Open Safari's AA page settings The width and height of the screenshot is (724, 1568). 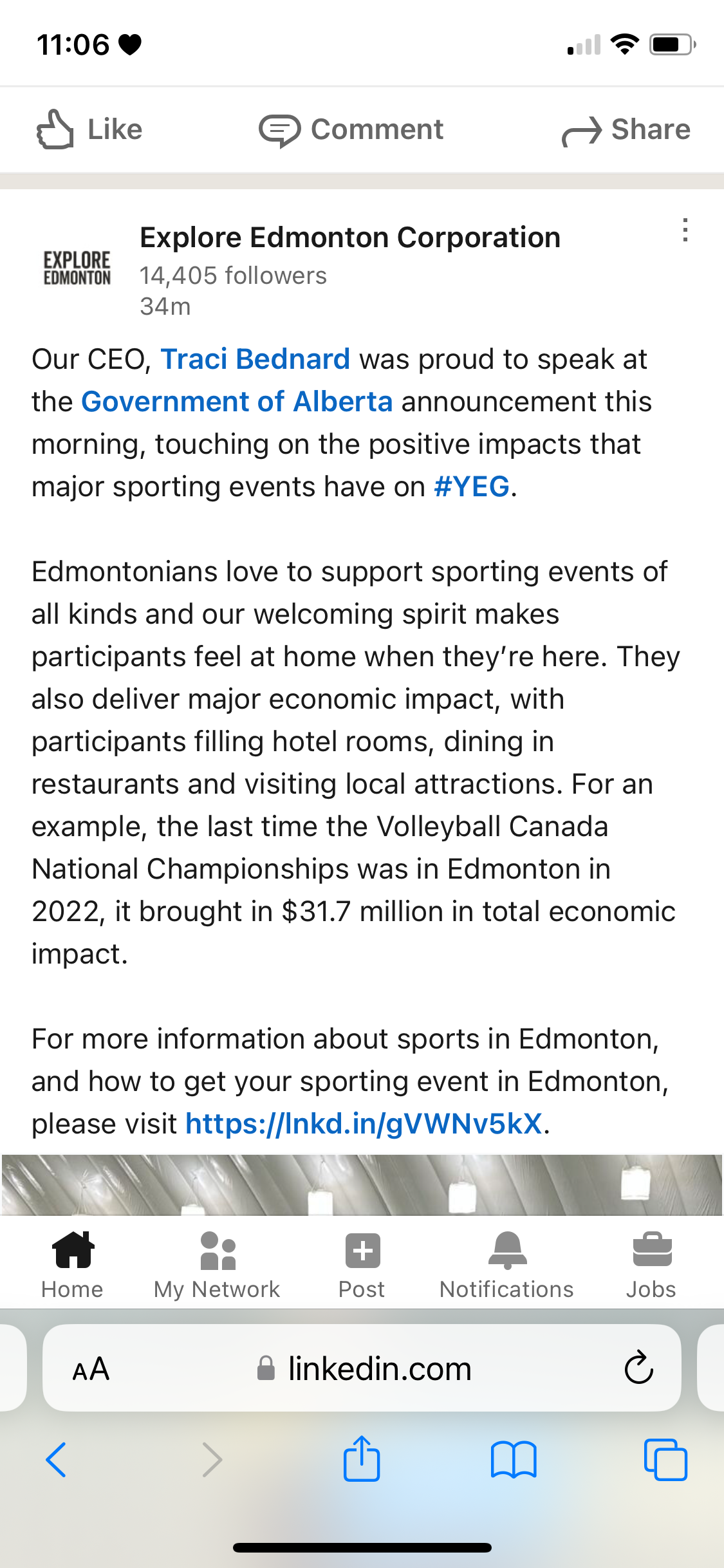coord(91,1368)
